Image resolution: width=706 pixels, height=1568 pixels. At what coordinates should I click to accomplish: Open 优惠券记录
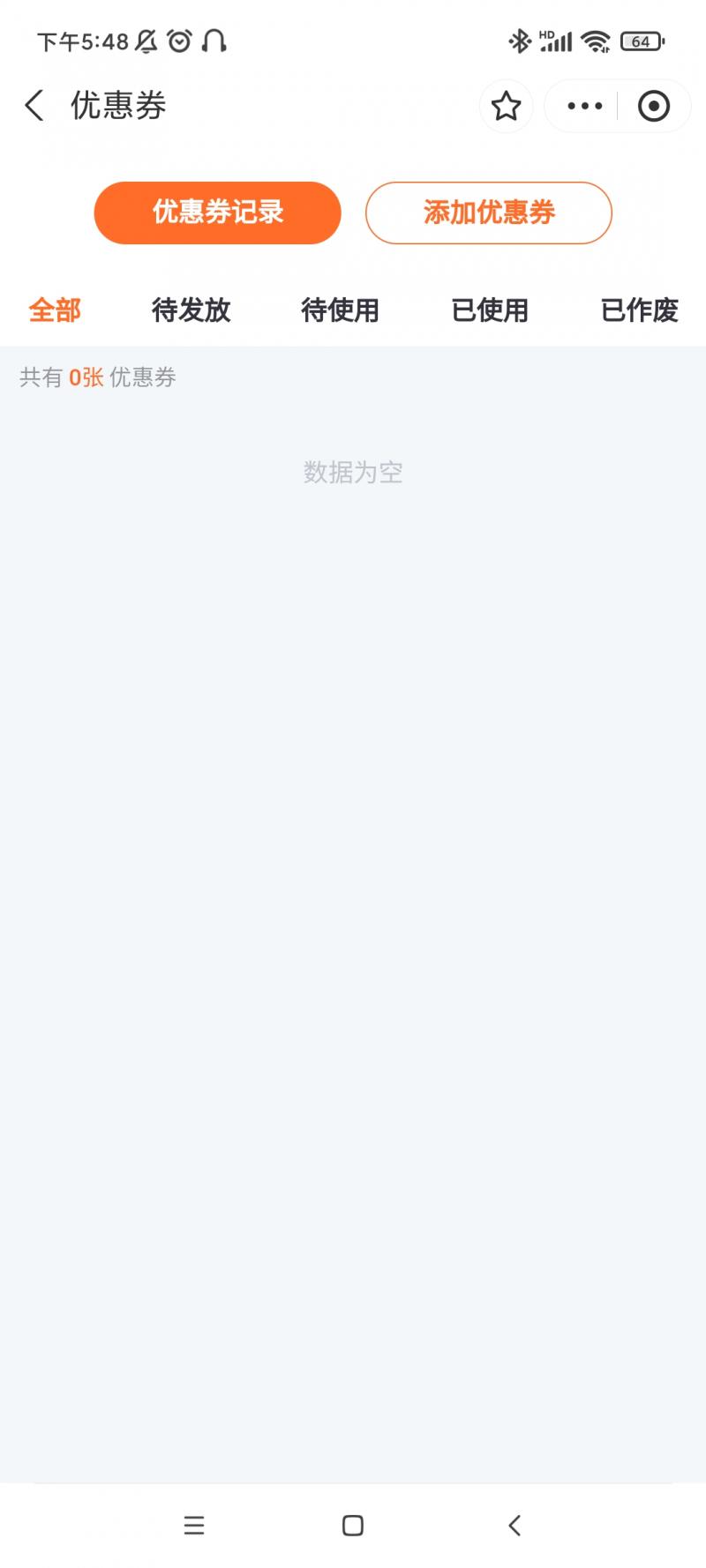[x=217, y=213]
